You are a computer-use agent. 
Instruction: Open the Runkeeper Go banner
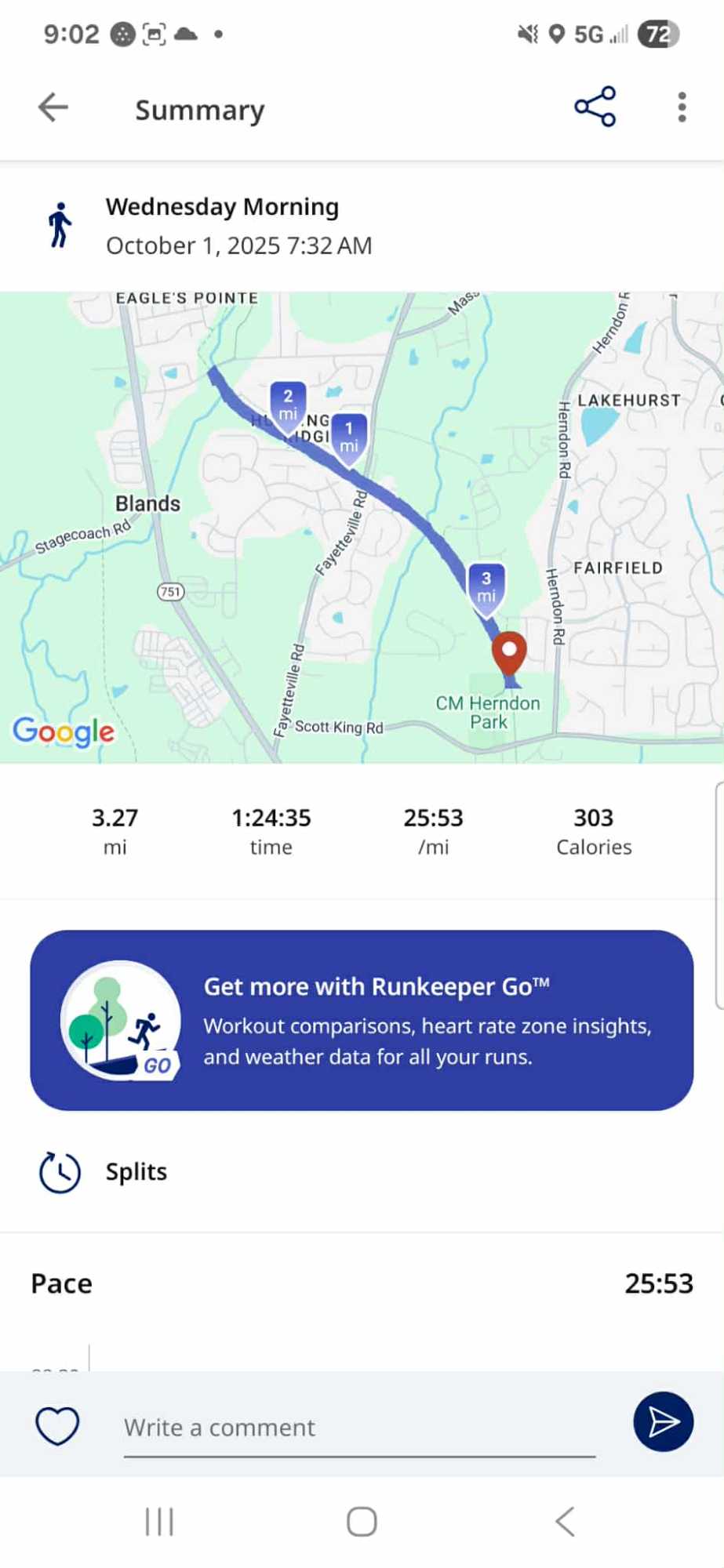tap(362, 1020)
